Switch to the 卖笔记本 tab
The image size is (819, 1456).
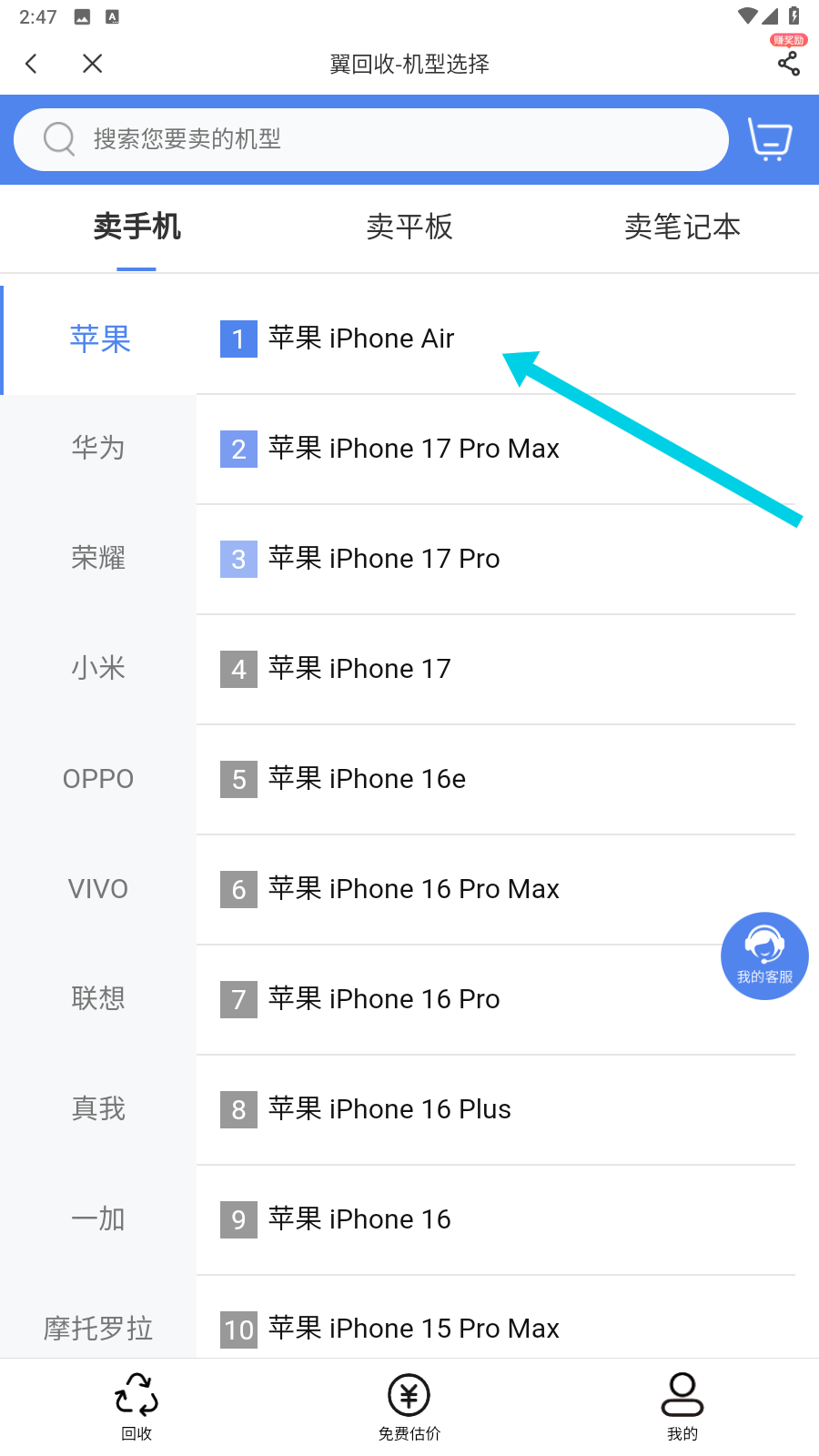(x=682, y=227)
